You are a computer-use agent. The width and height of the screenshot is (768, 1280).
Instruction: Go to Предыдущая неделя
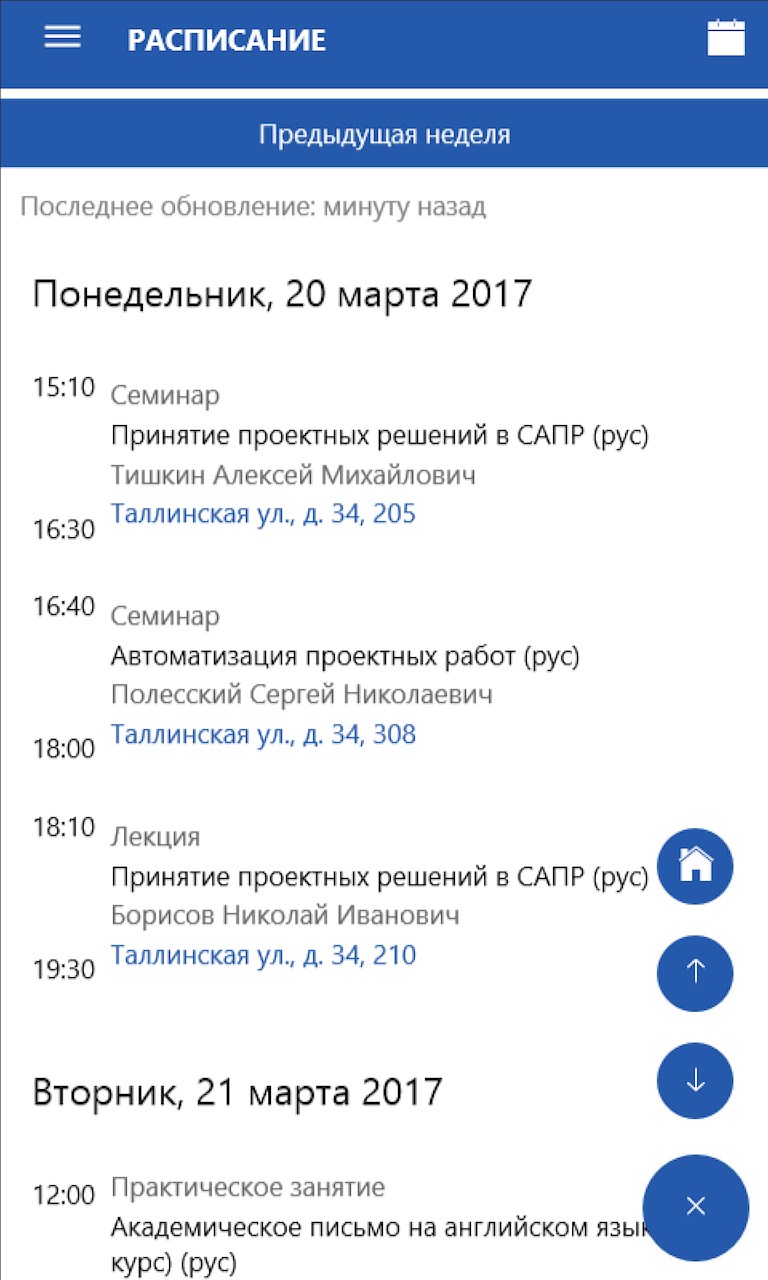pos(384,134)
